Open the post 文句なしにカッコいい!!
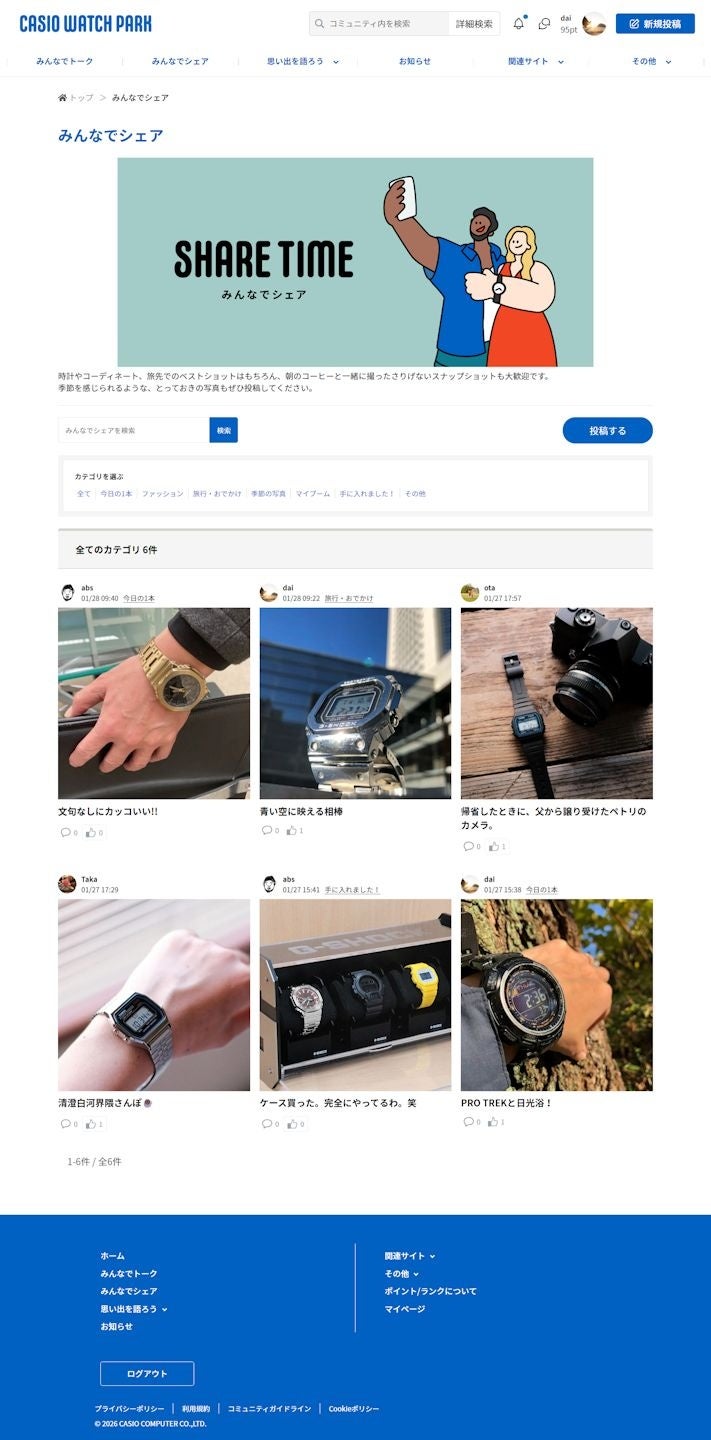This screenshot has height=1440, width=711. 108,812
